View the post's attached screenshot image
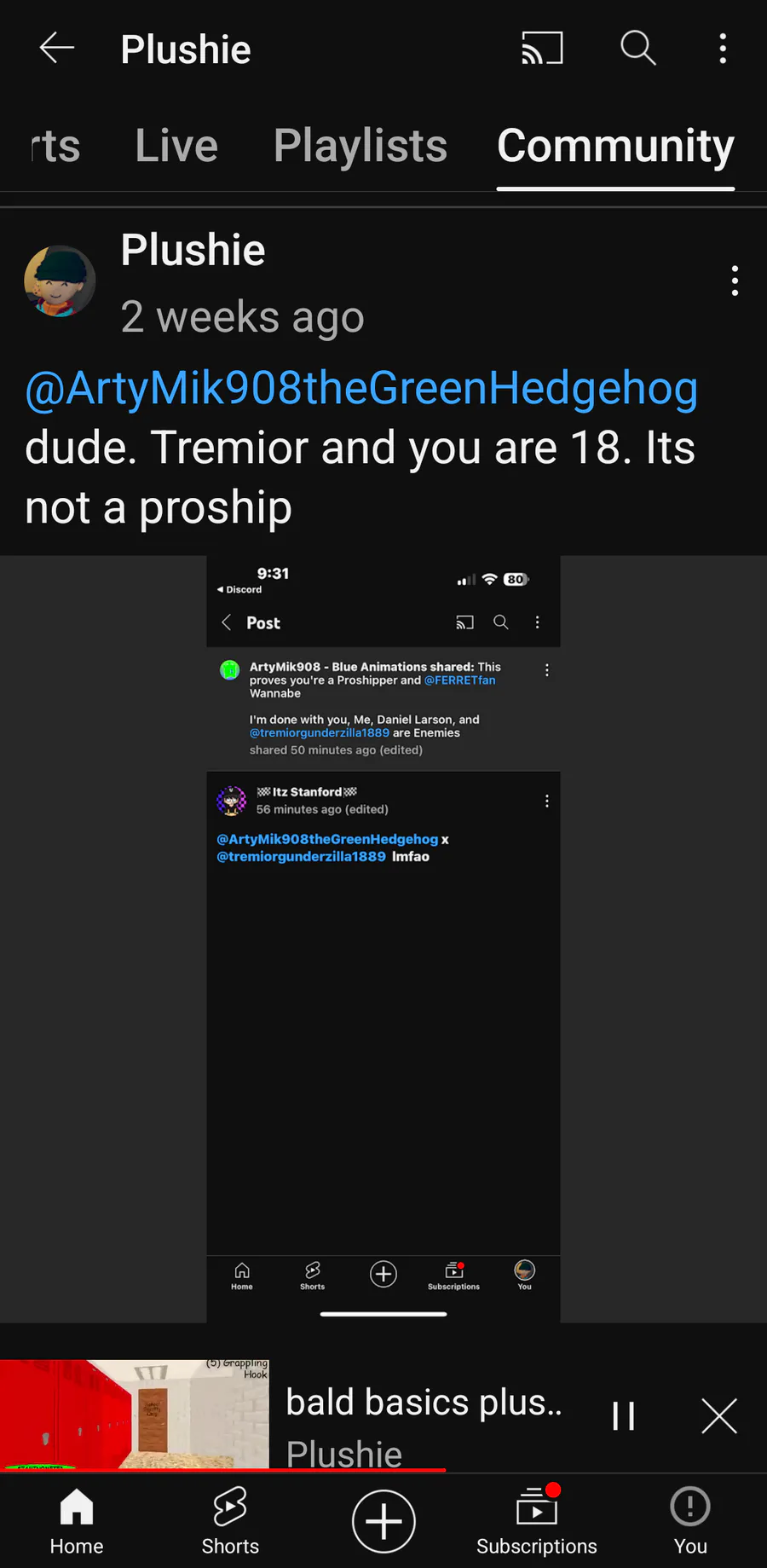767x1568 pixels. click(383, 939)
